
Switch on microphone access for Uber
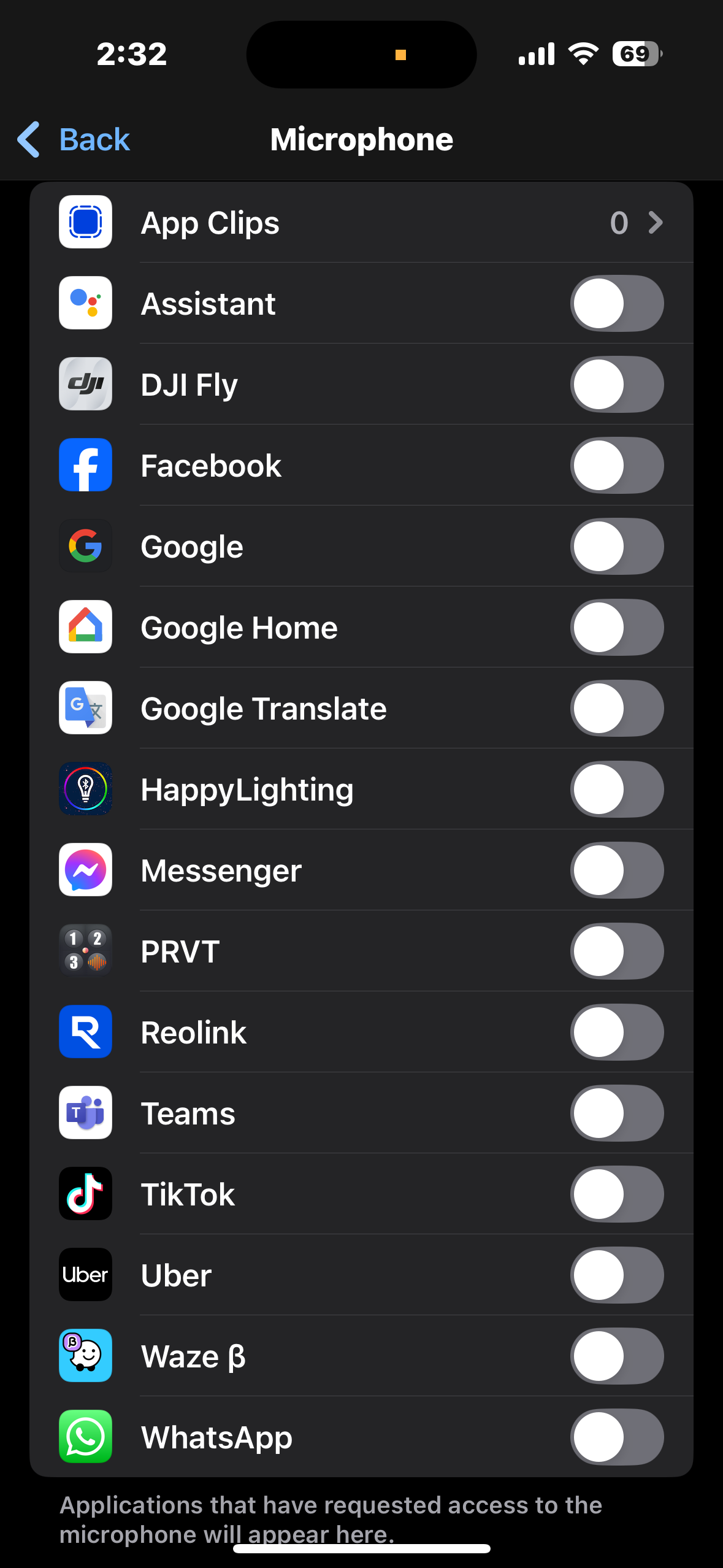click(616, 1275)
